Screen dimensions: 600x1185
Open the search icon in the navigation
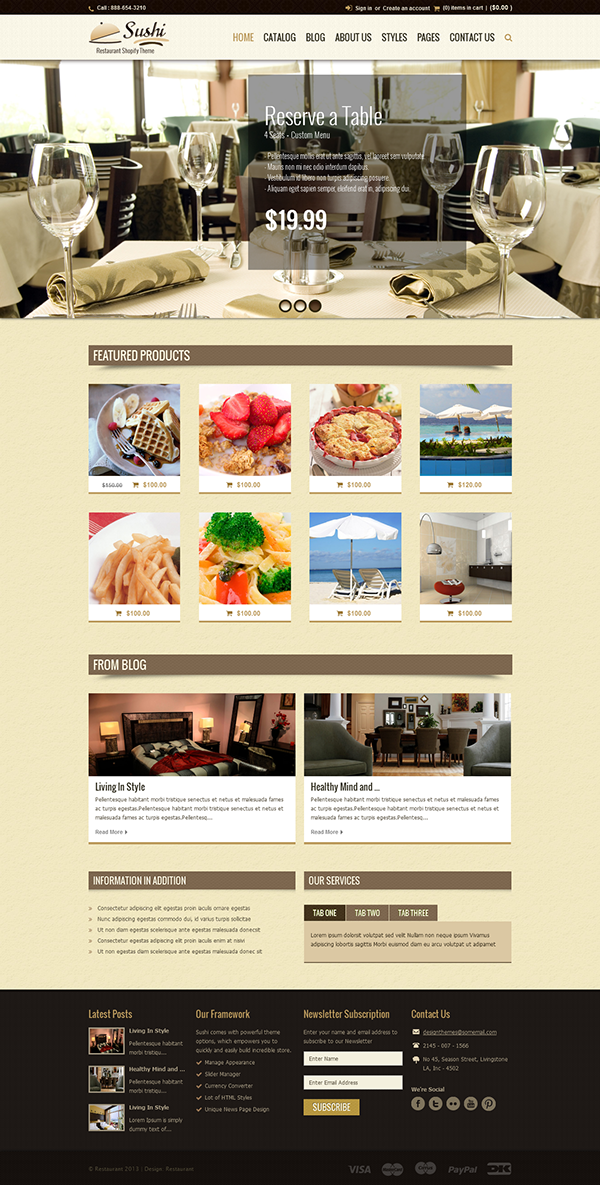coord(508,37)
